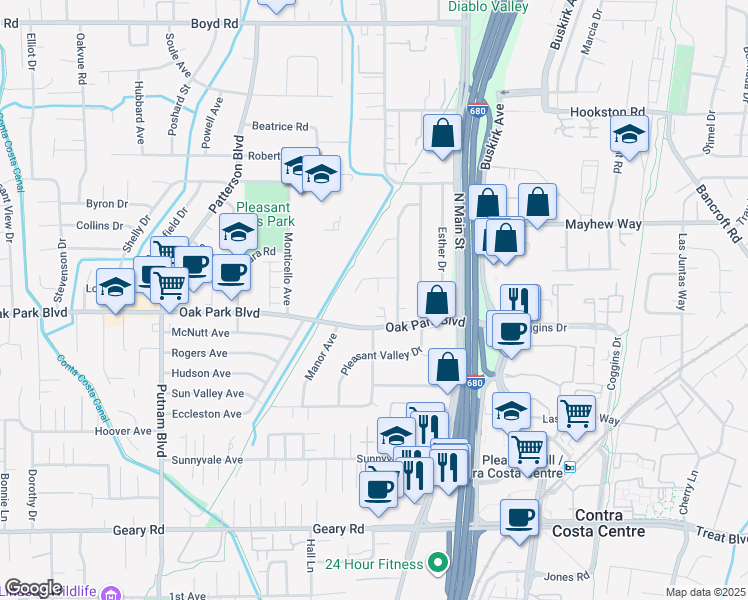Open the coffee cup marker near Contra Costa Centre

pyautogui.click(x=518, y=517)
